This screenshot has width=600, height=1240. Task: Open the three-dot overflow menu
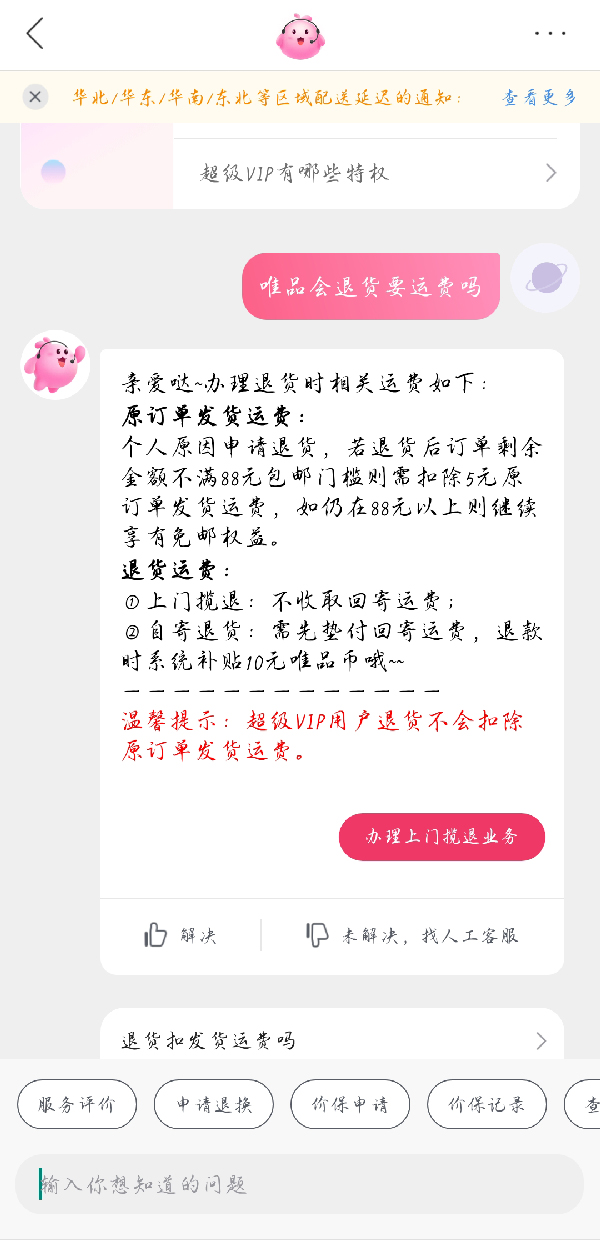tap(550, 33)
